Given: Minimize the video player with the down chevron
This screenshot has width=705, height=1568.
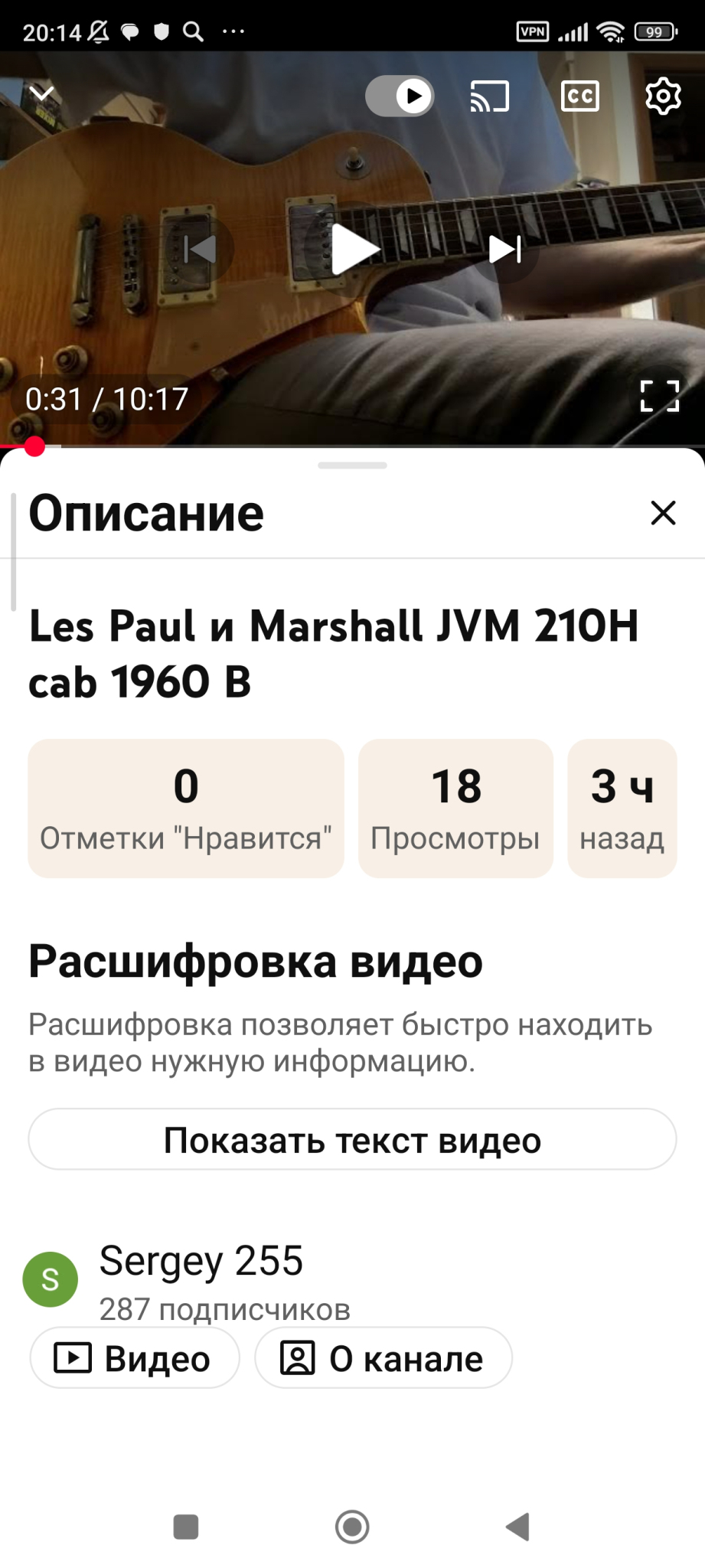Looking at the screenshot, I should 42,93.
